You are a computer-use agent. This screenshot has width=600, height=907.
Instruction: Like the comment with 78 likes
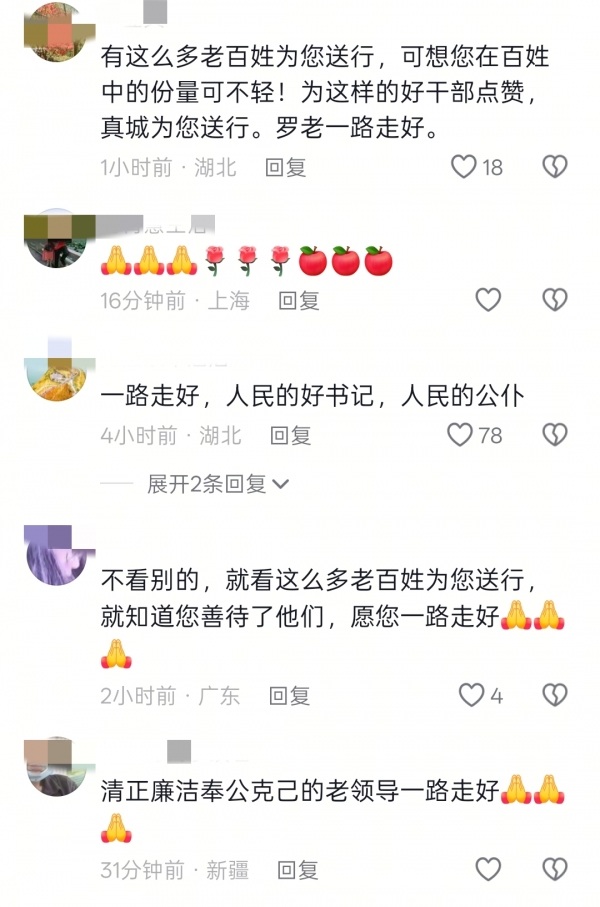459,434
